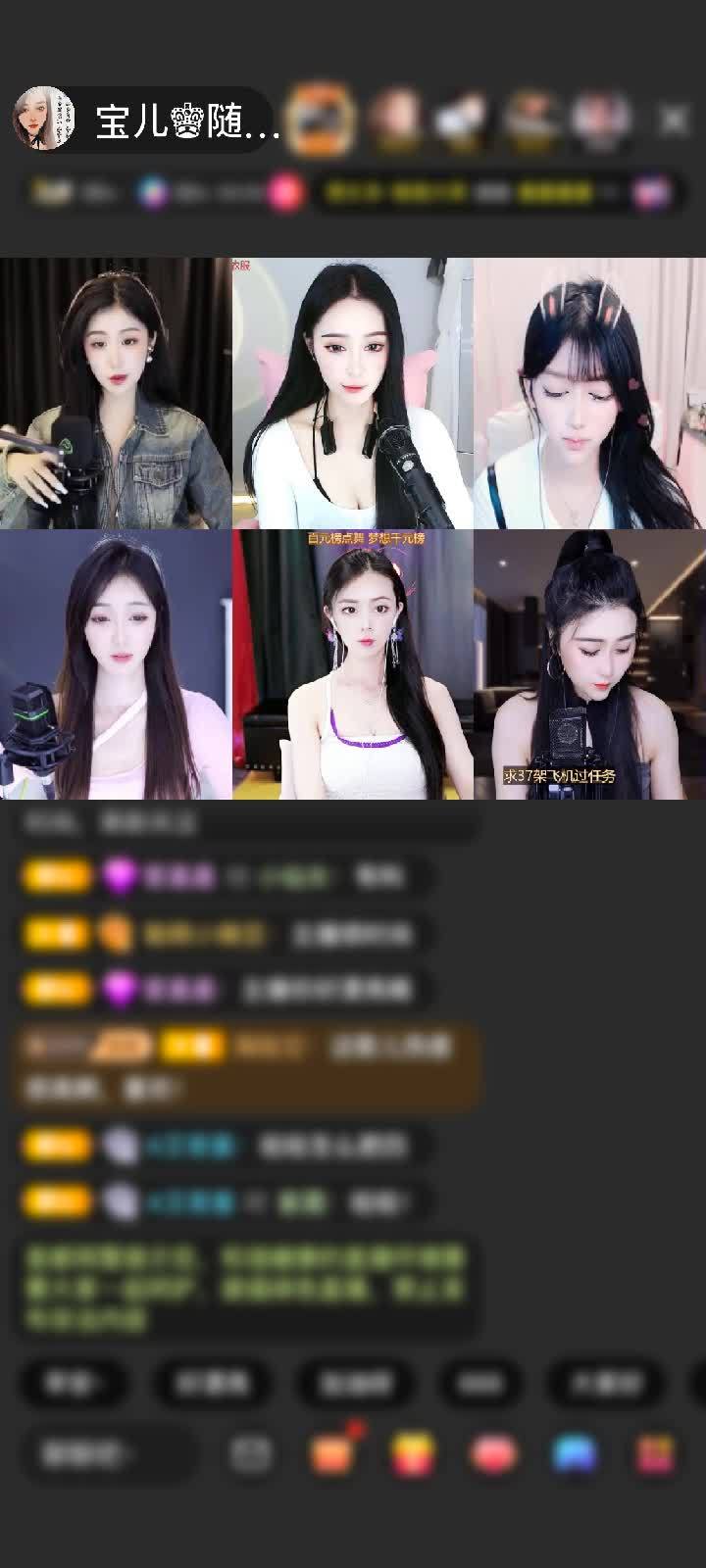706x1568 pixels.
Task: Open the top-middle streamer in white top
Action: [x=353, y=393]
